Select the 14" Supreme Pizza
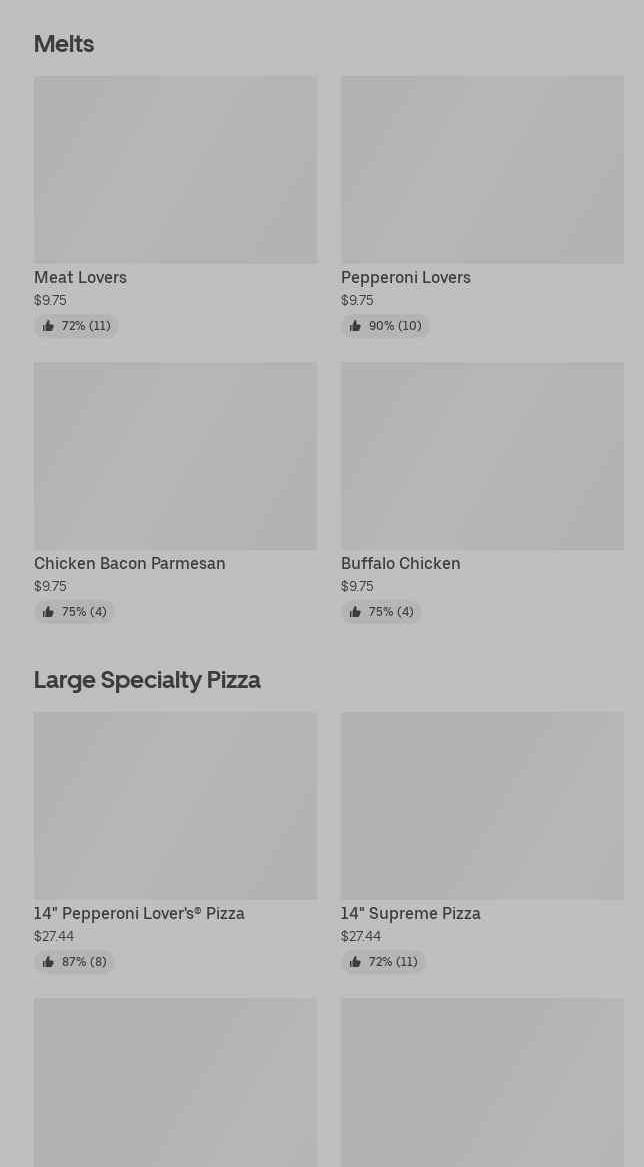The width and height of the screenshot is (644, 1167). click(482, 807)
